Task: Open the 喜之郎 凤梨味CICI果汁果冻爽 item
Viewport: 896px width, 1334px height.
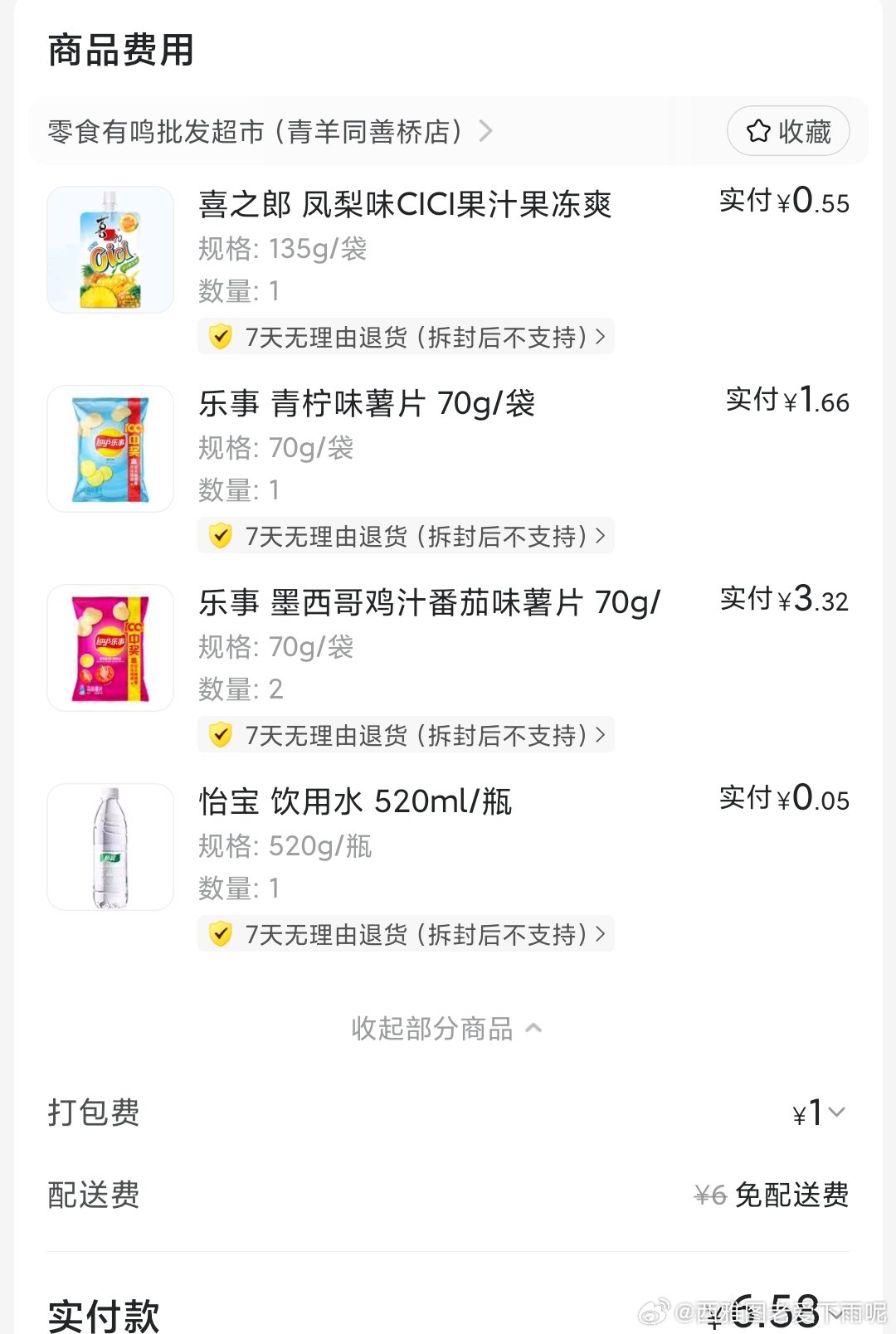Action: 405,204
